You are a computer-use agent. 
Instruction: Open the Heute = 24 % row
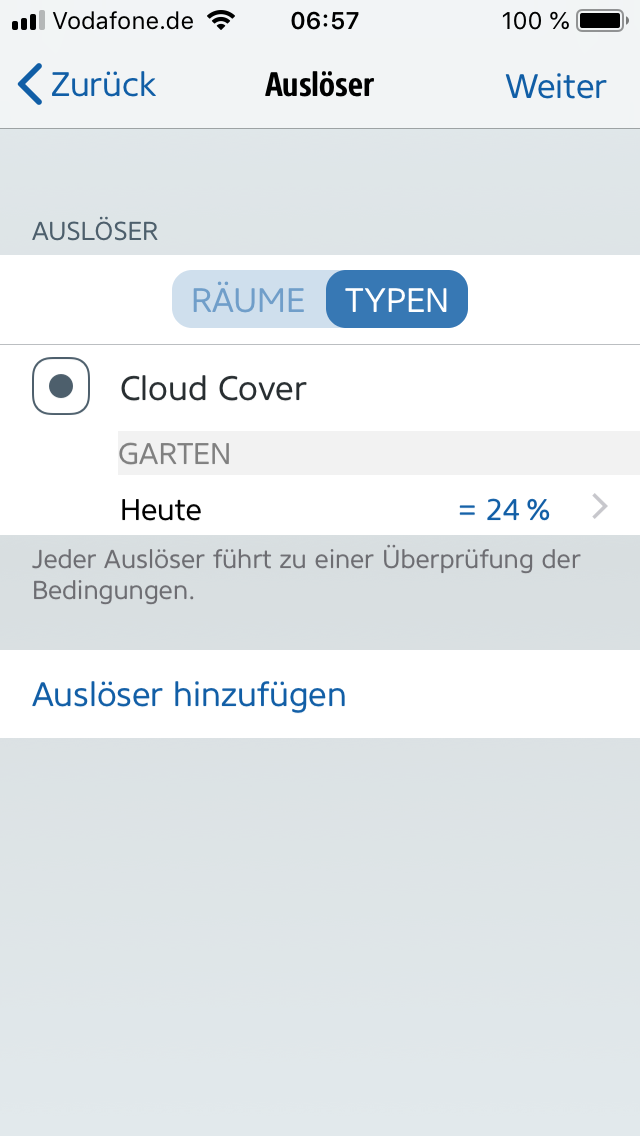pos(360,509)
